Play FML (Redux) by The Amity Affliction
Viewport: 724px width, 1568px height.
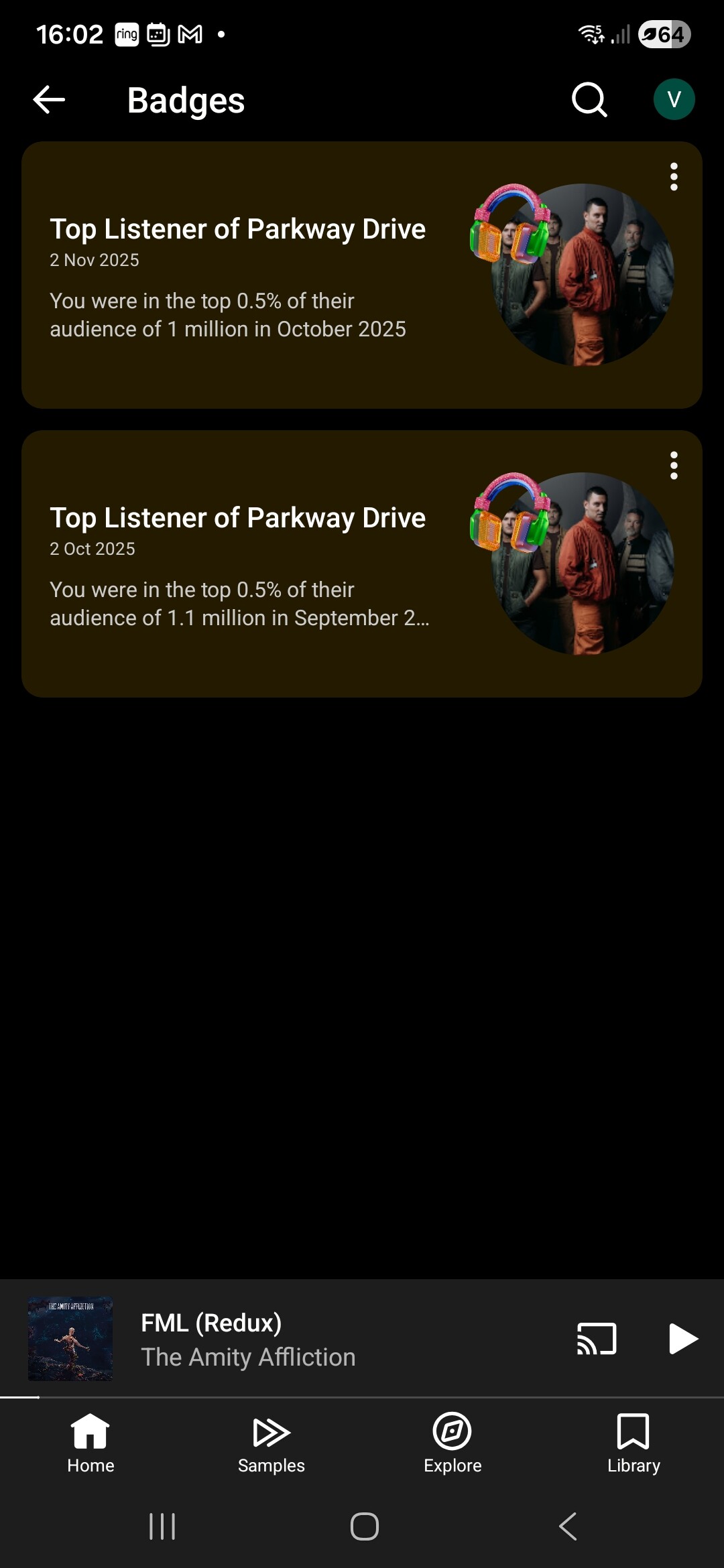(x=683, y=1339)
